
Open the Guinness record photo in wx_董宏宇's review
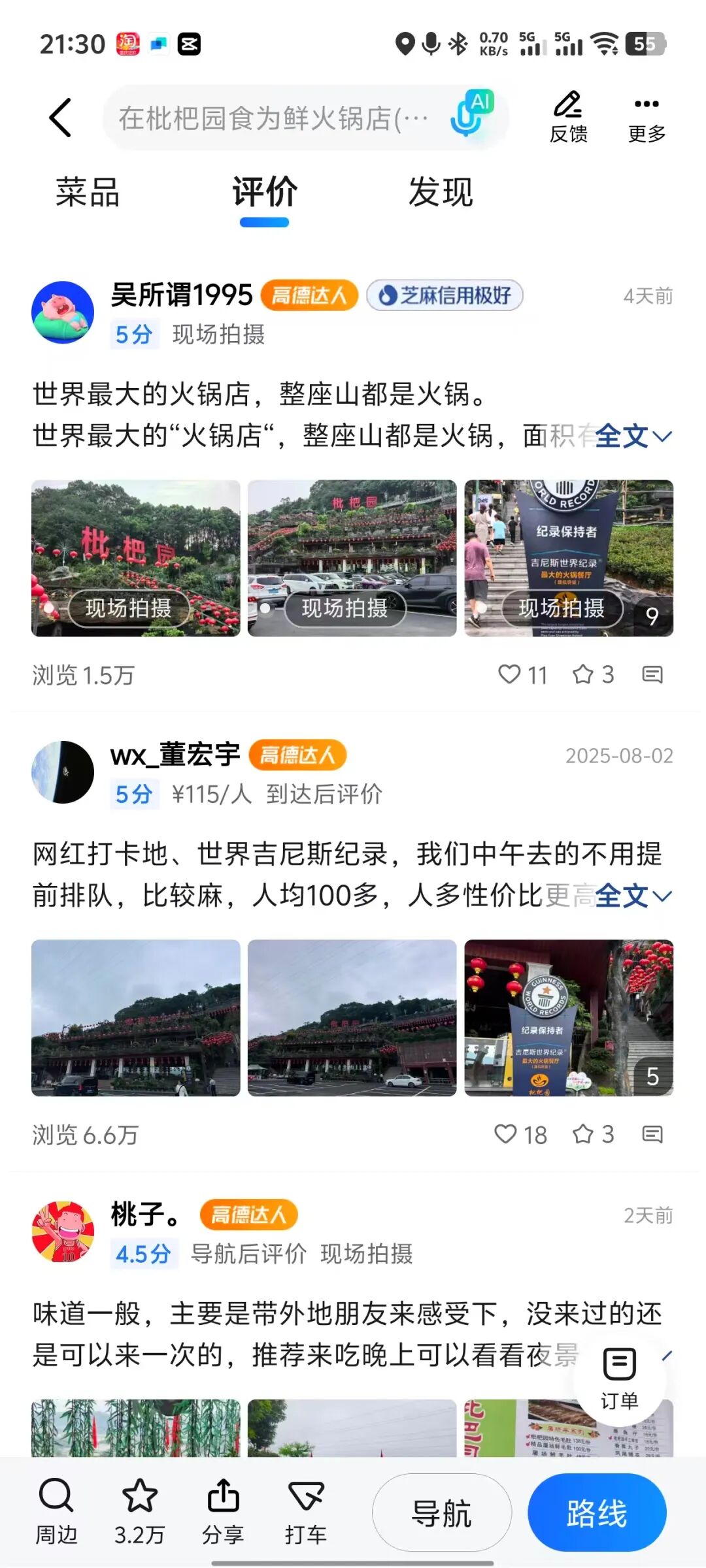coord(569,1018)
